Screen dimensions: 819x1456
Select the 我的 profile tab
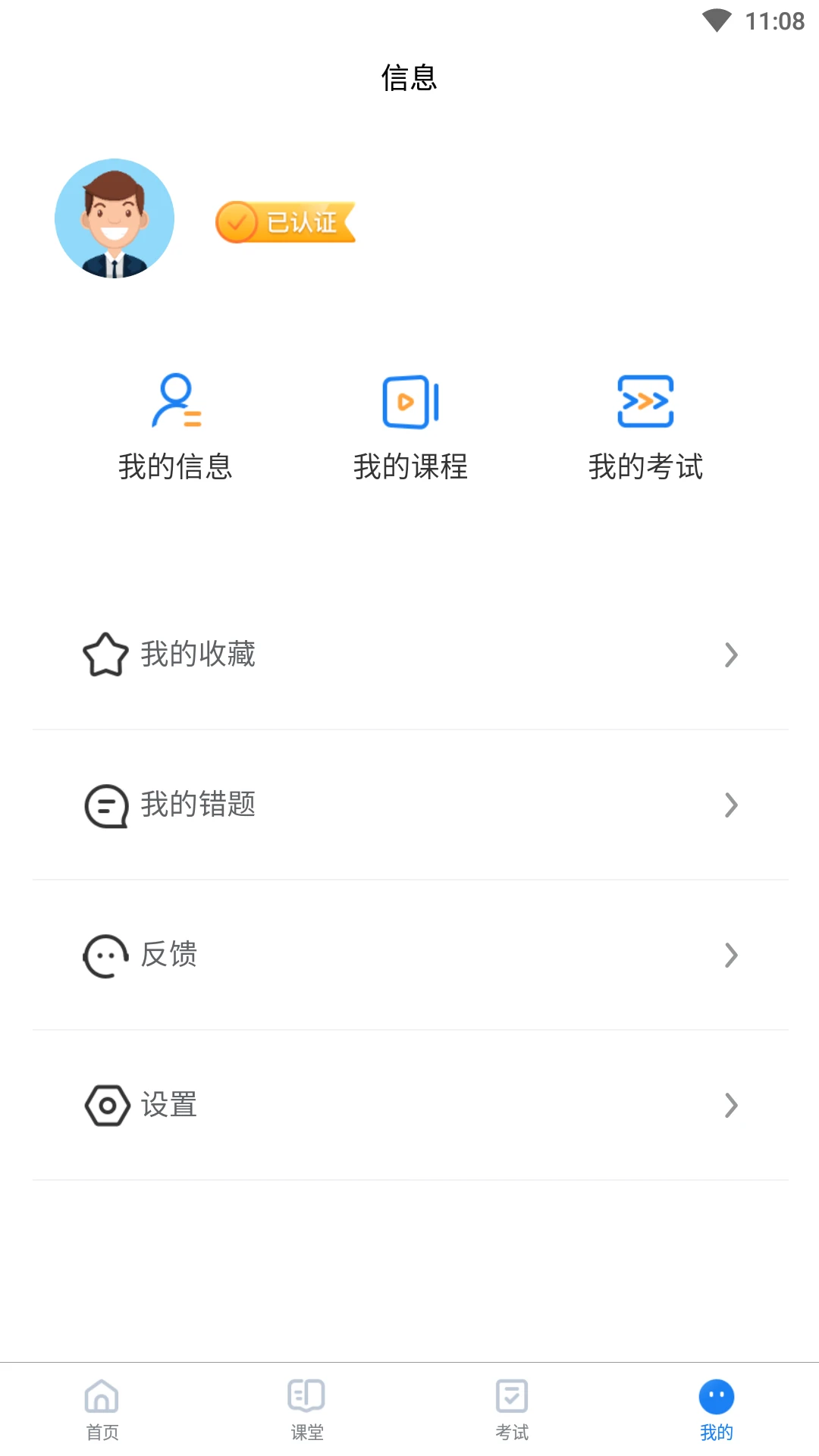pyautogui.click(x=717, y=1408)
